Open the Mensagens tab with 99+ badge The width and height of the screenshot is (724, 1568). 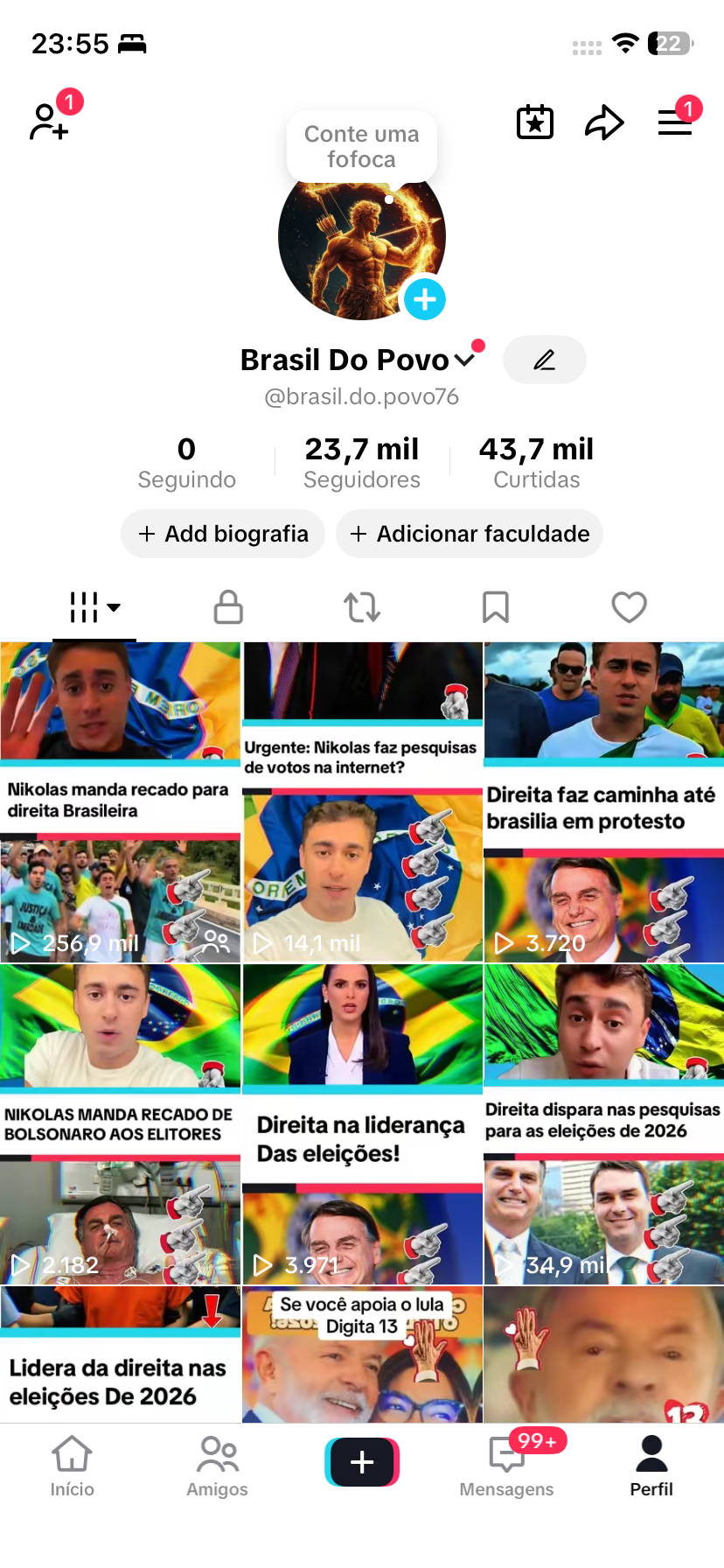pyautogui.click(x=506, y=1463)
